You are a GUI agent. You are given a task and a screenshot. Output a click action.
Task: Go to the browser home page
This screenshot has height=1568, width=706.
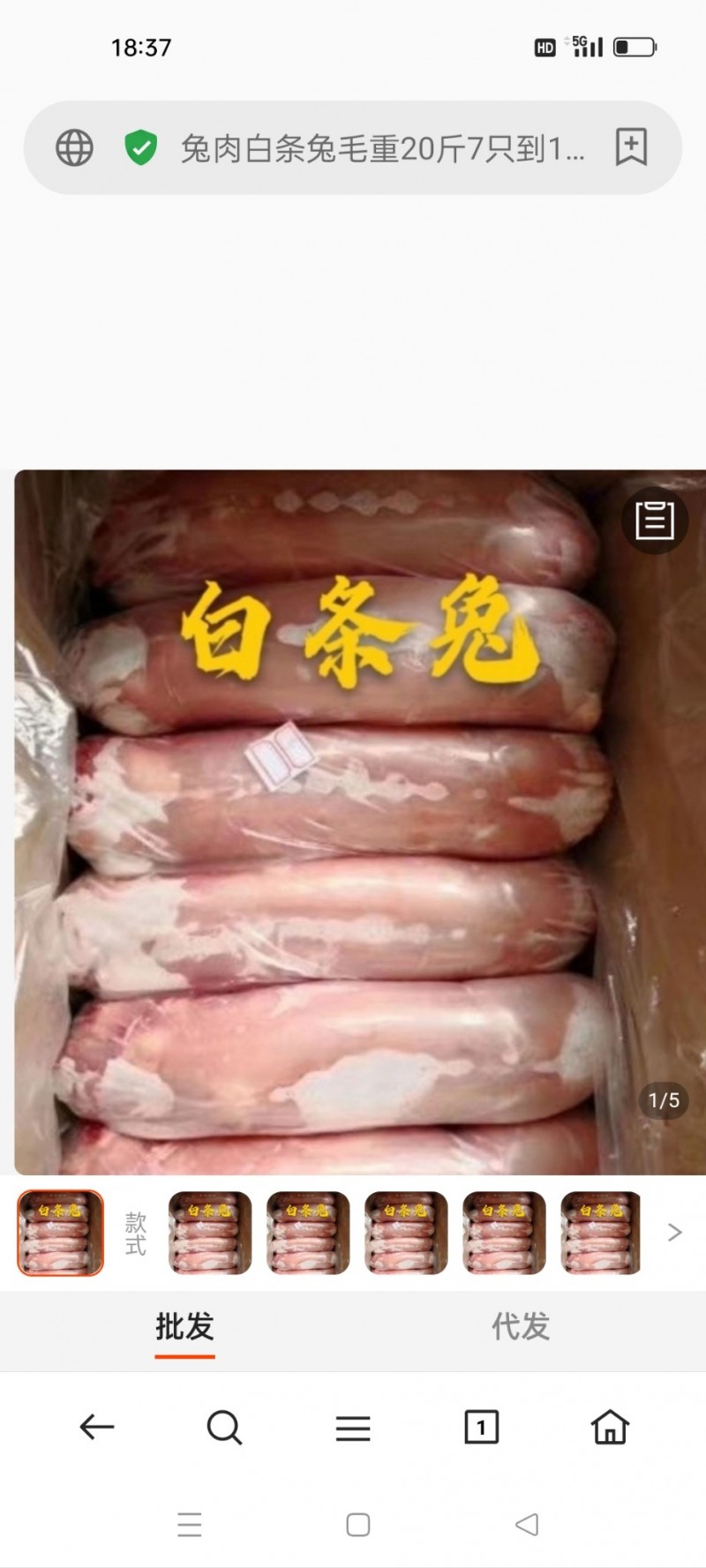pyautogui.click(x=610, y=1427)
